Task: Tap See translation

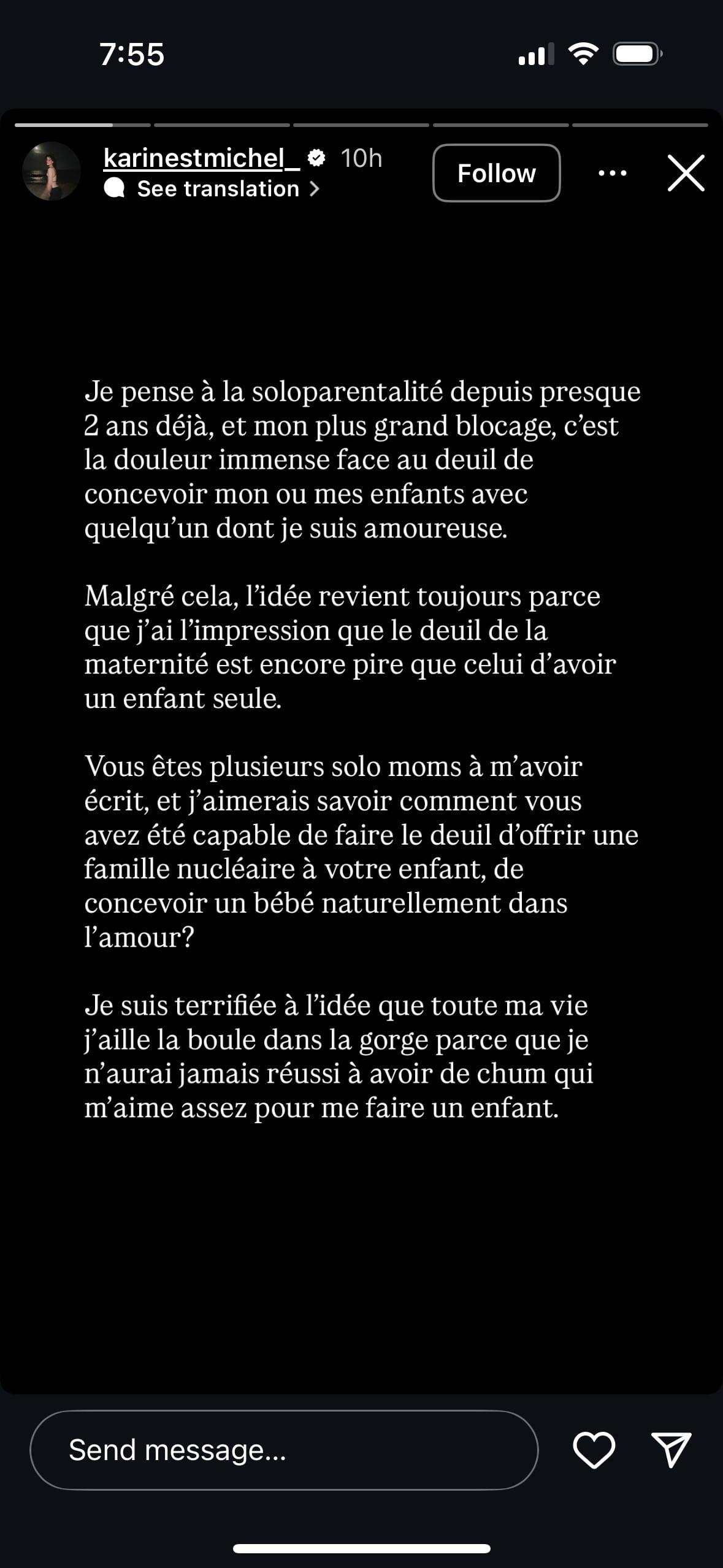Action: point(218,189)
